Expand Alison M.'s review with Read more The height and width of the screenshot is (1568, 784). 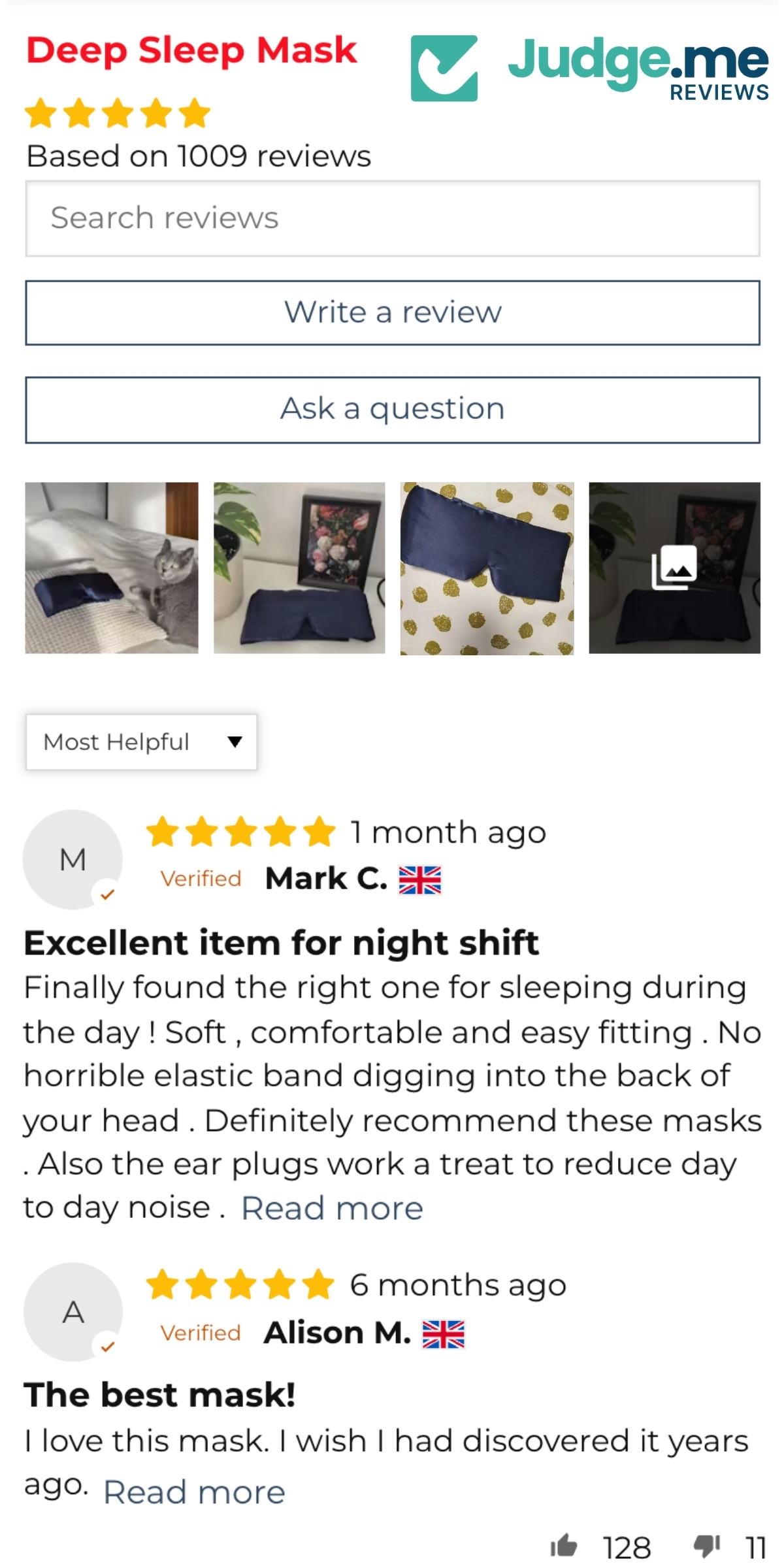[x=194, y=1492]
